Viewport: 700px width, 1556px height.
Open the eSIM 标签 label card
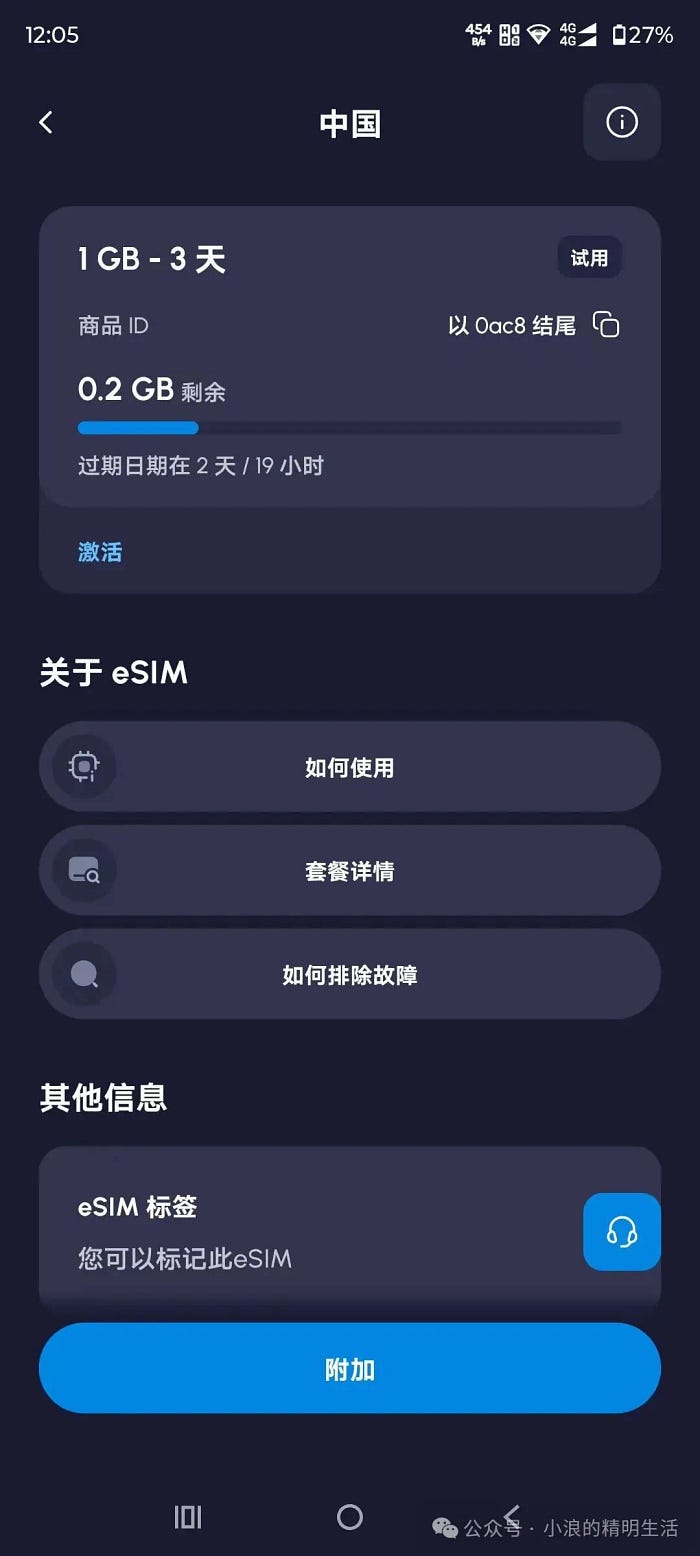[300, 1230]
